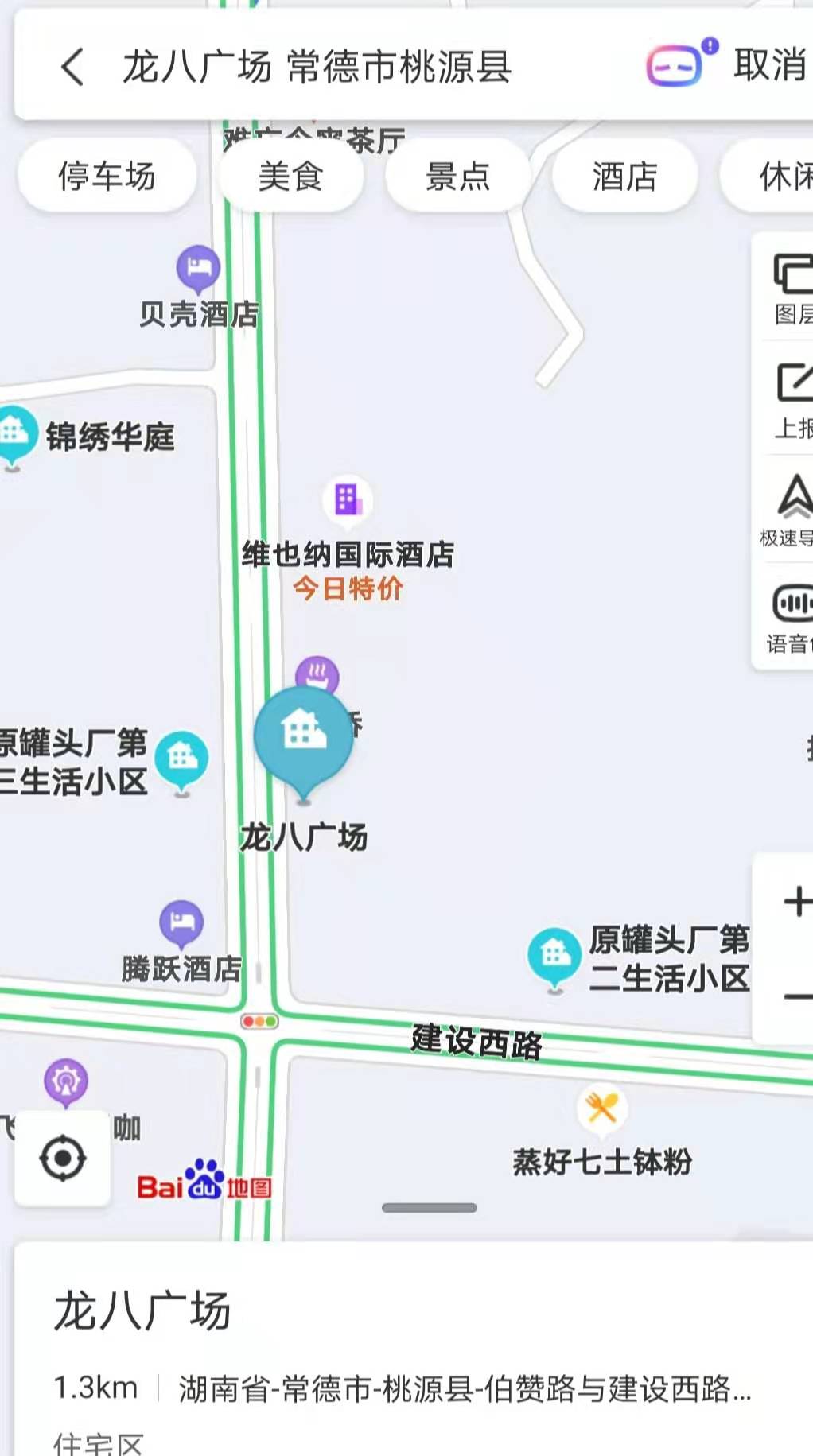Tap the 龙八广场 search field
Viewport: 813px width, 1456px height.
click(318, 66)
